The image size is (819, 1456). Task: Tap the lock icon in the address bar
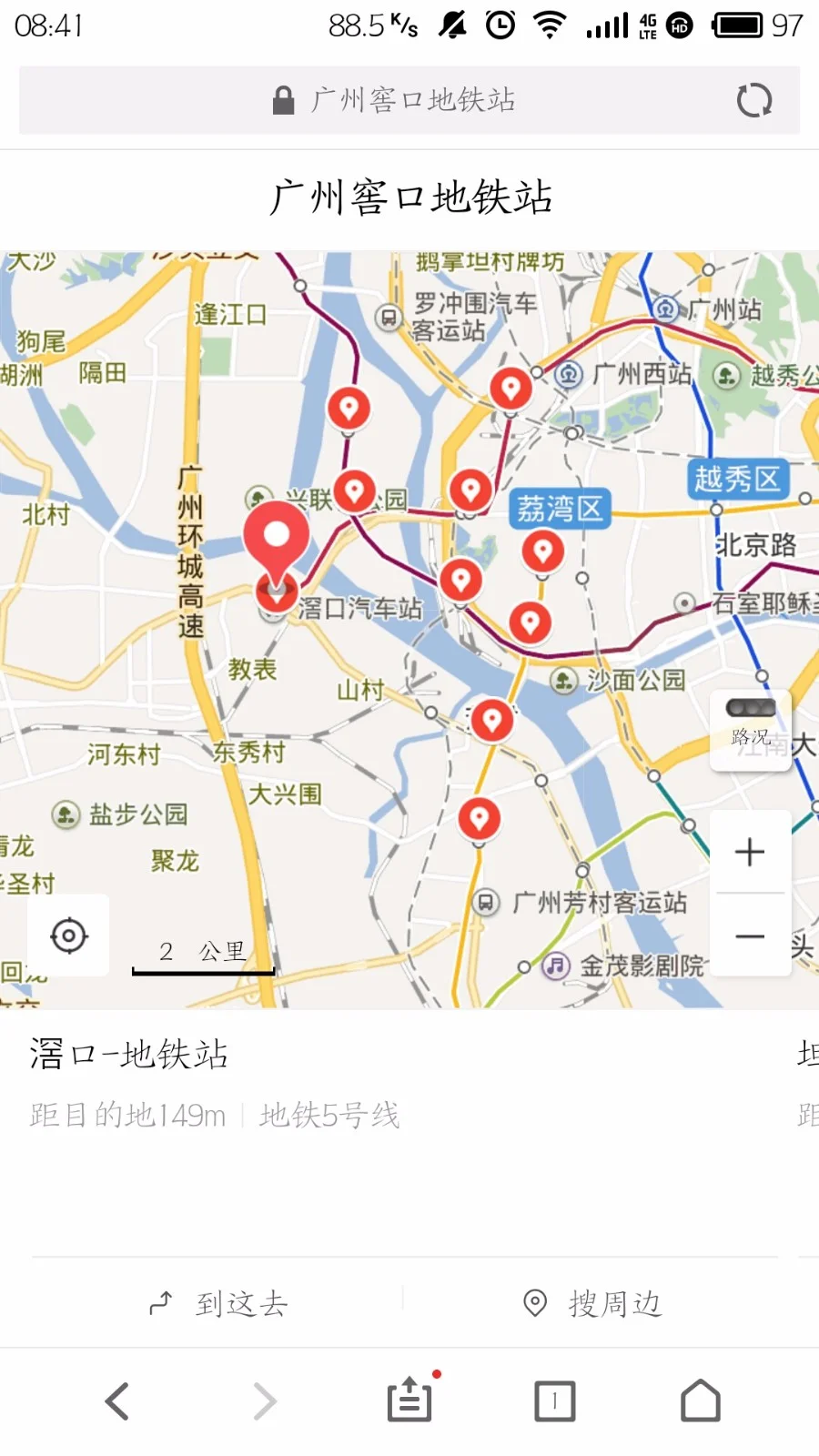pyautogui.click(x=282, y=100)
